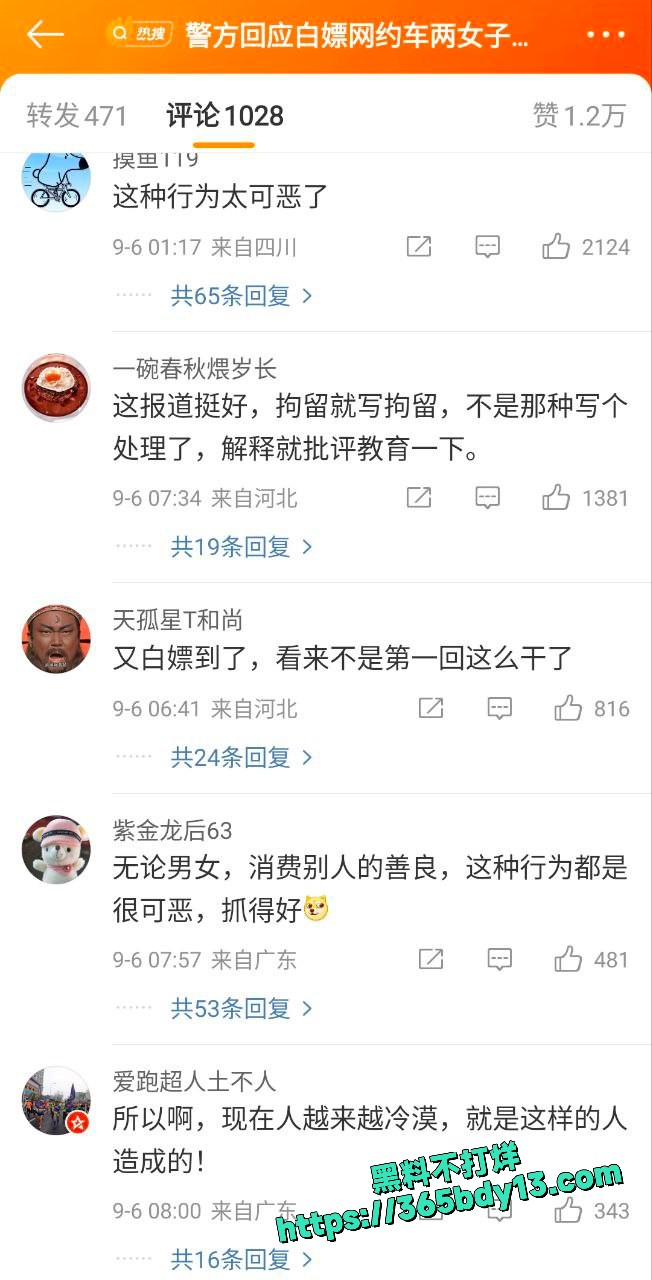Image resolution: width=652 pixels, height=1280 pixels.
Task: Open 共16条回复 replies
Action: coord(241,1259)
